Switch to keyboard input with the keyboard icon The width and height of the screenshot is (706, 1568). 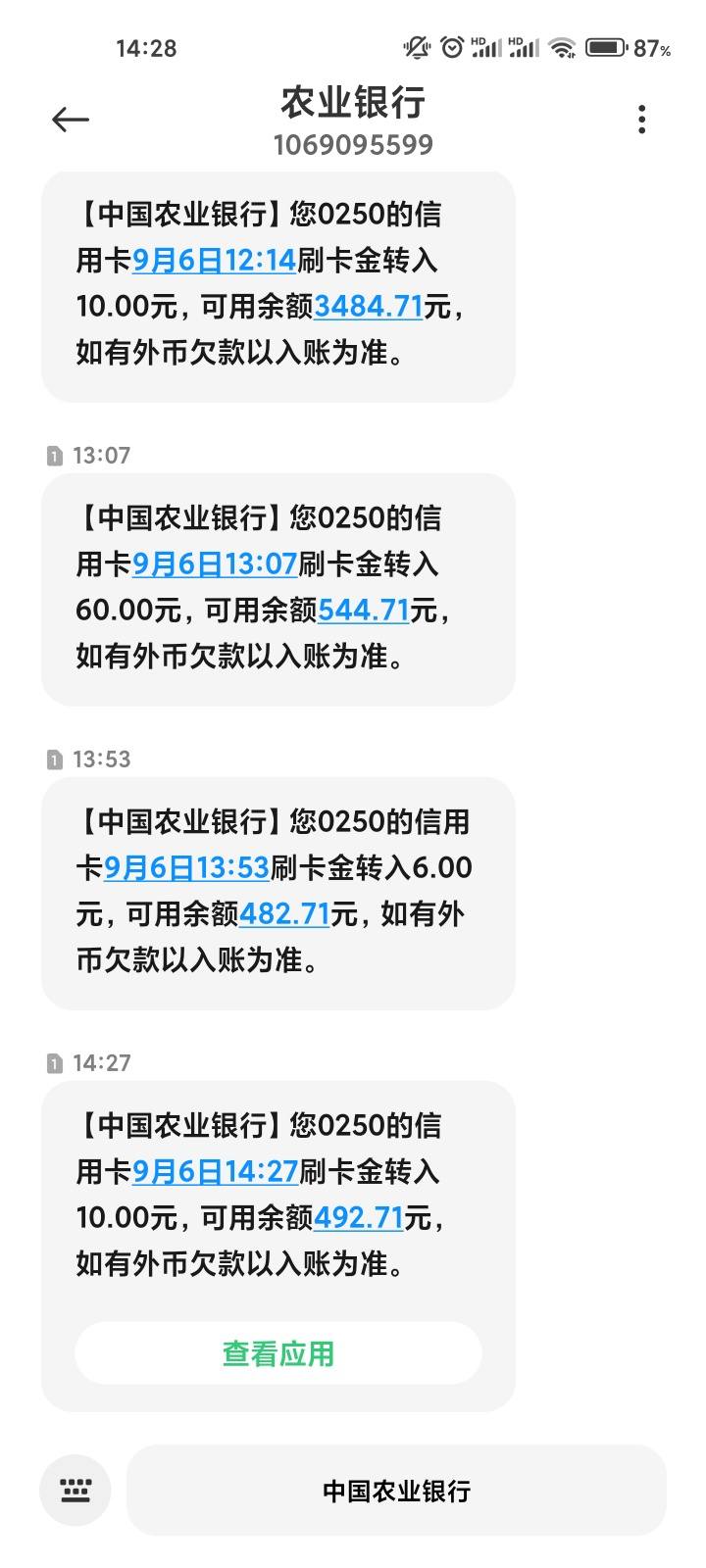(76, 1491)
